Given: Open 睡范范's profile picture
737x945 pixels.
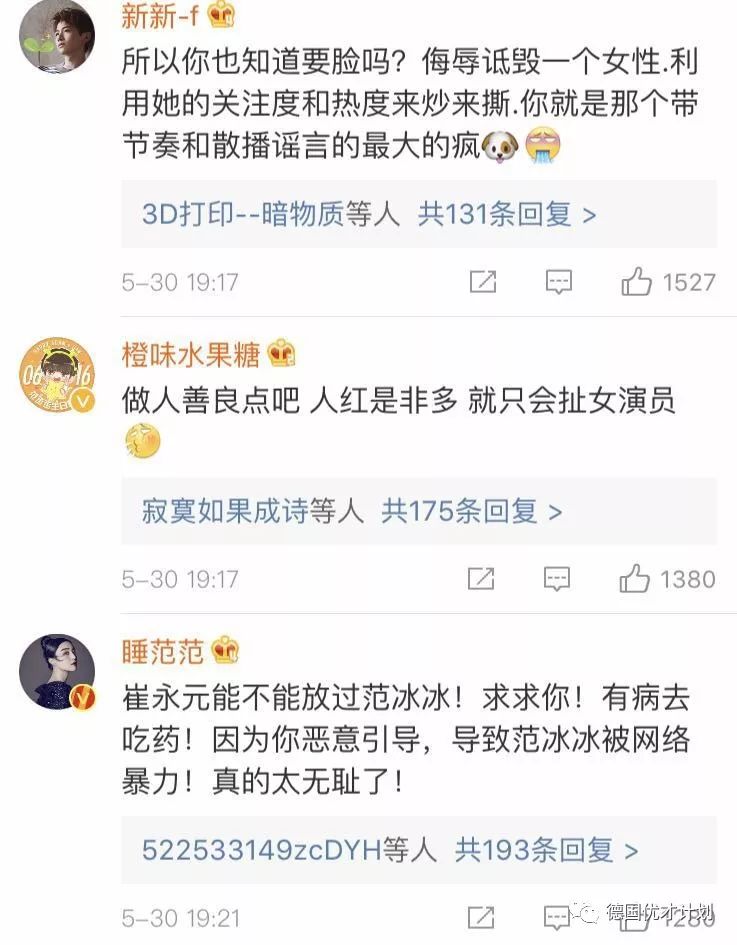Looking at the screenshot, I should point(57,670).
